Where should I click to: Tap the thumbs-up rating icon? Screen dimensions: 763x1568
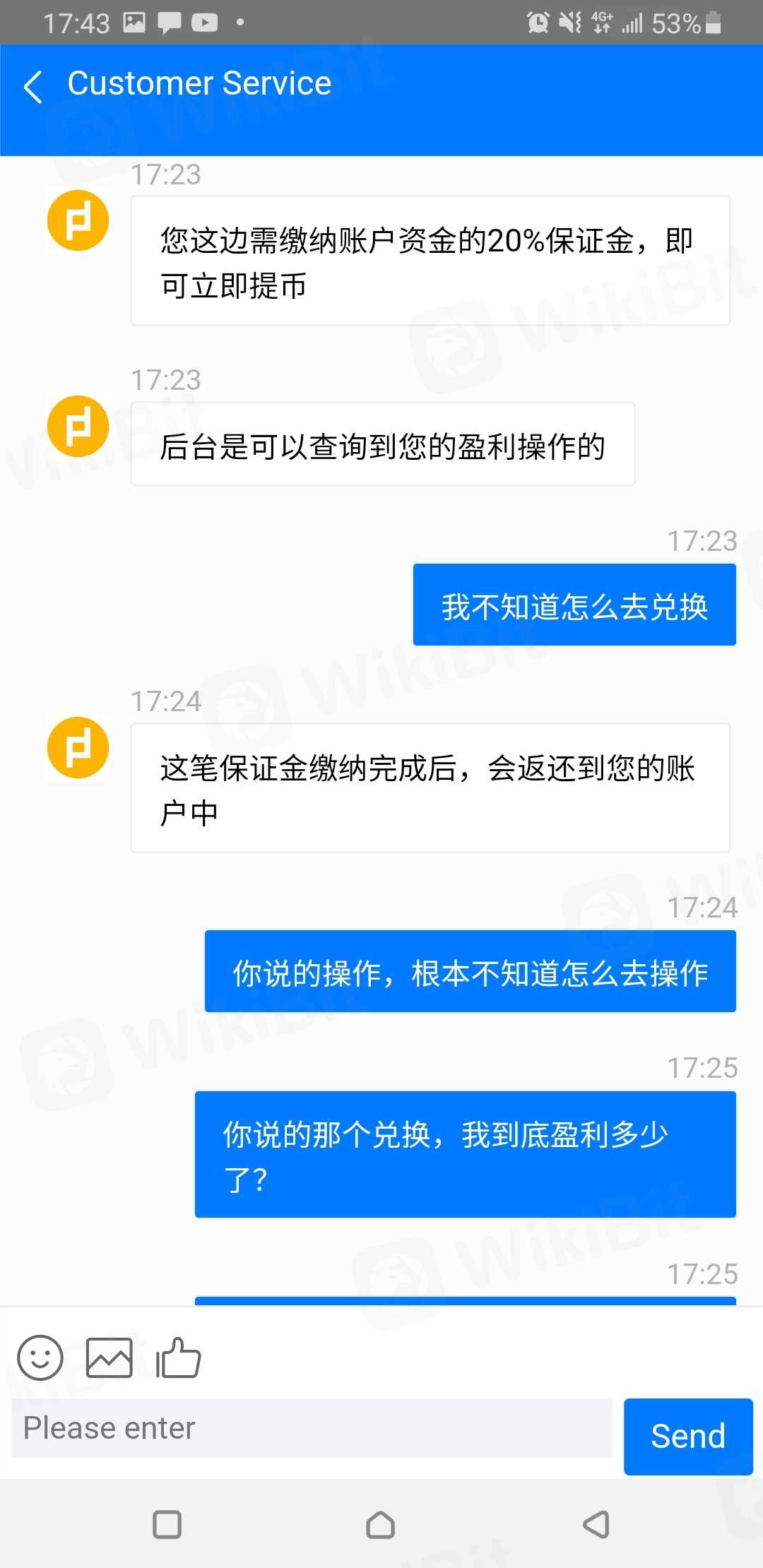coord(178,1358)
